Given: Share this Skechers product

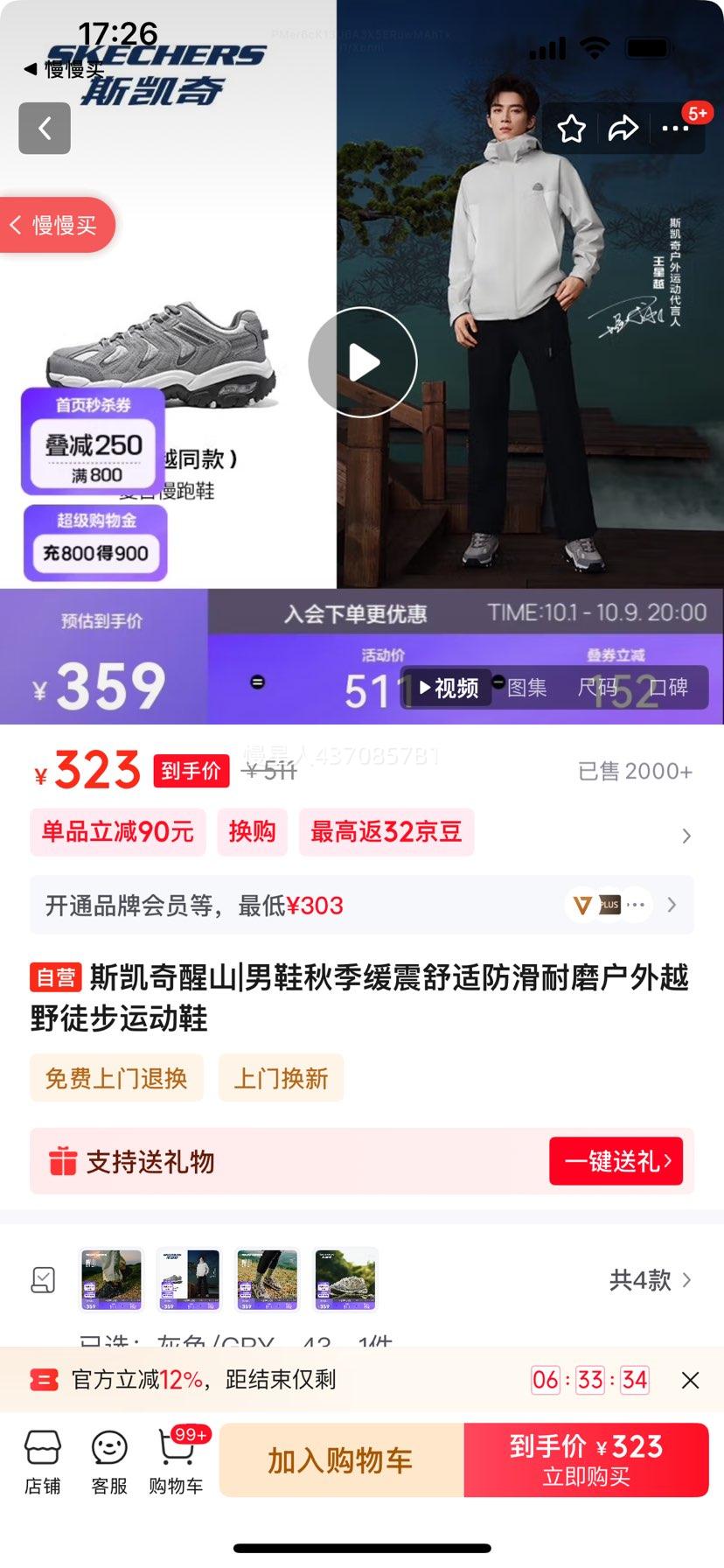Looking at the screenshot, I should point(623,129).
